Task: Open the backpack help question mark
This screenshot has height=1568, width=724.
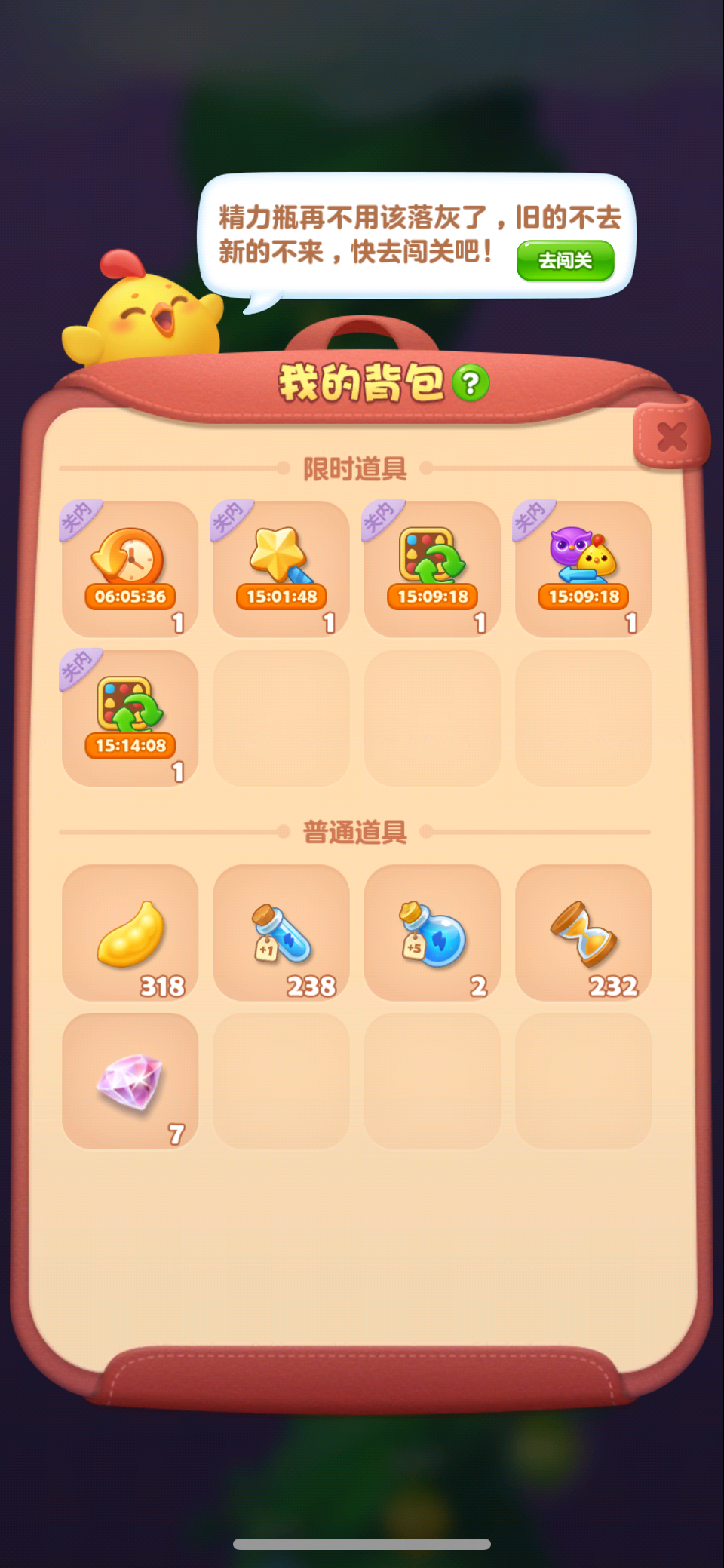Action: [471, 383]
